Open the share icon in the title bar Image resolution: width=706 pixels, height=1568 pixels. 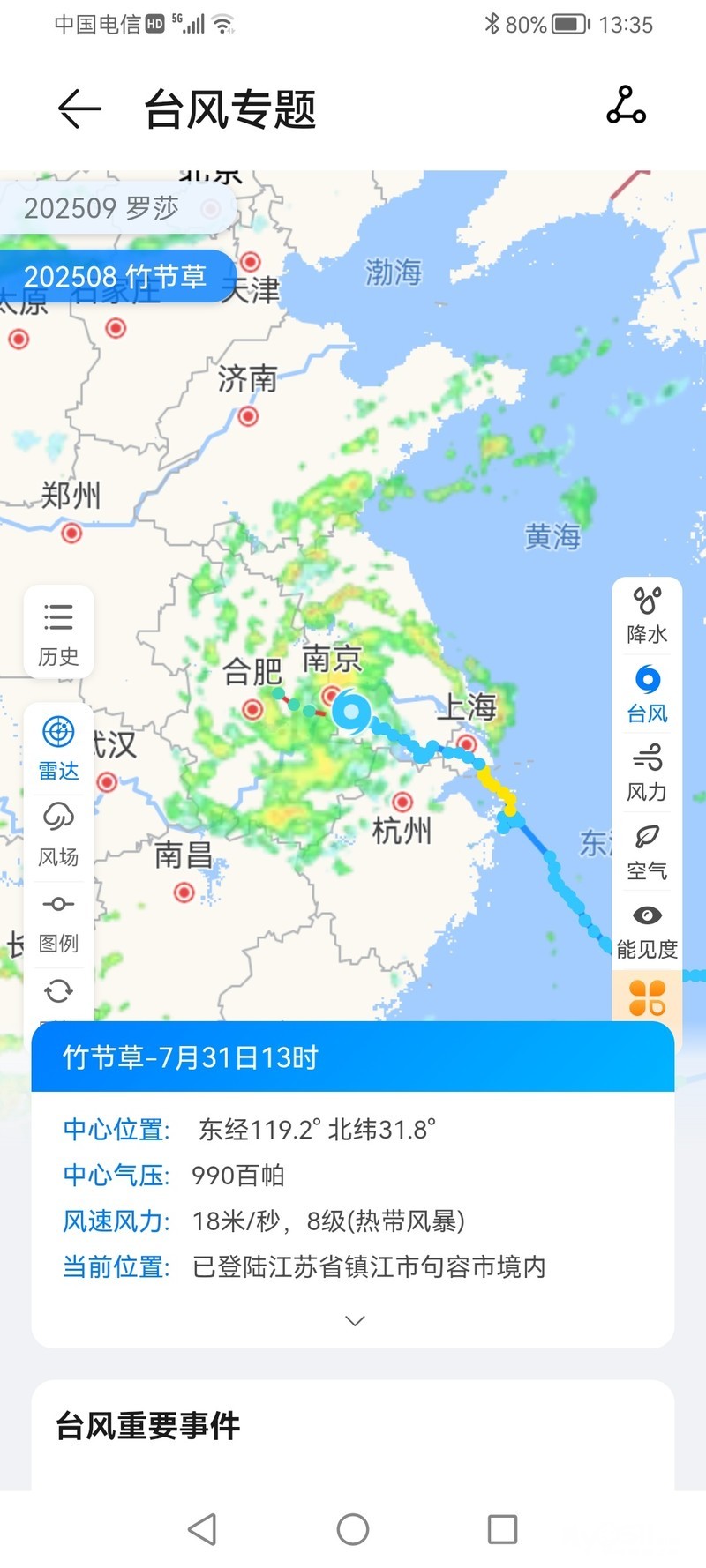pyautogui.click(x=627, y=106)
